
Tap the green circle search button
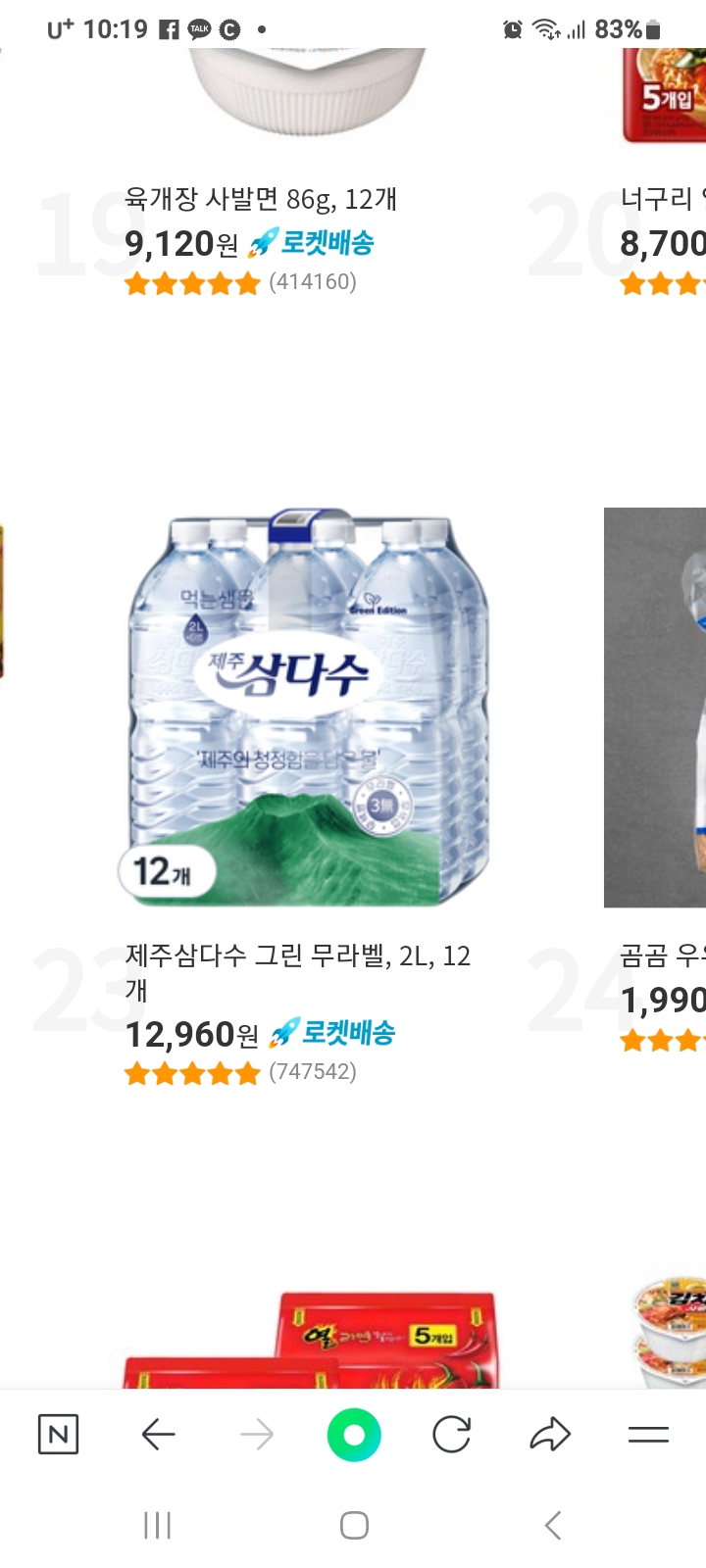point(354,1436)
